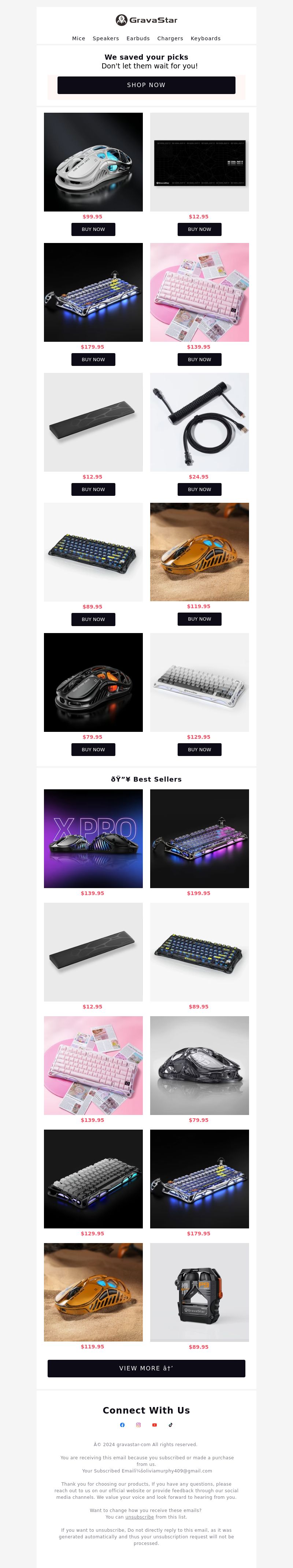This screenshot has height=1568, width=293.
Task: Open GravaStar's Facebook page
Action: 122,1424
